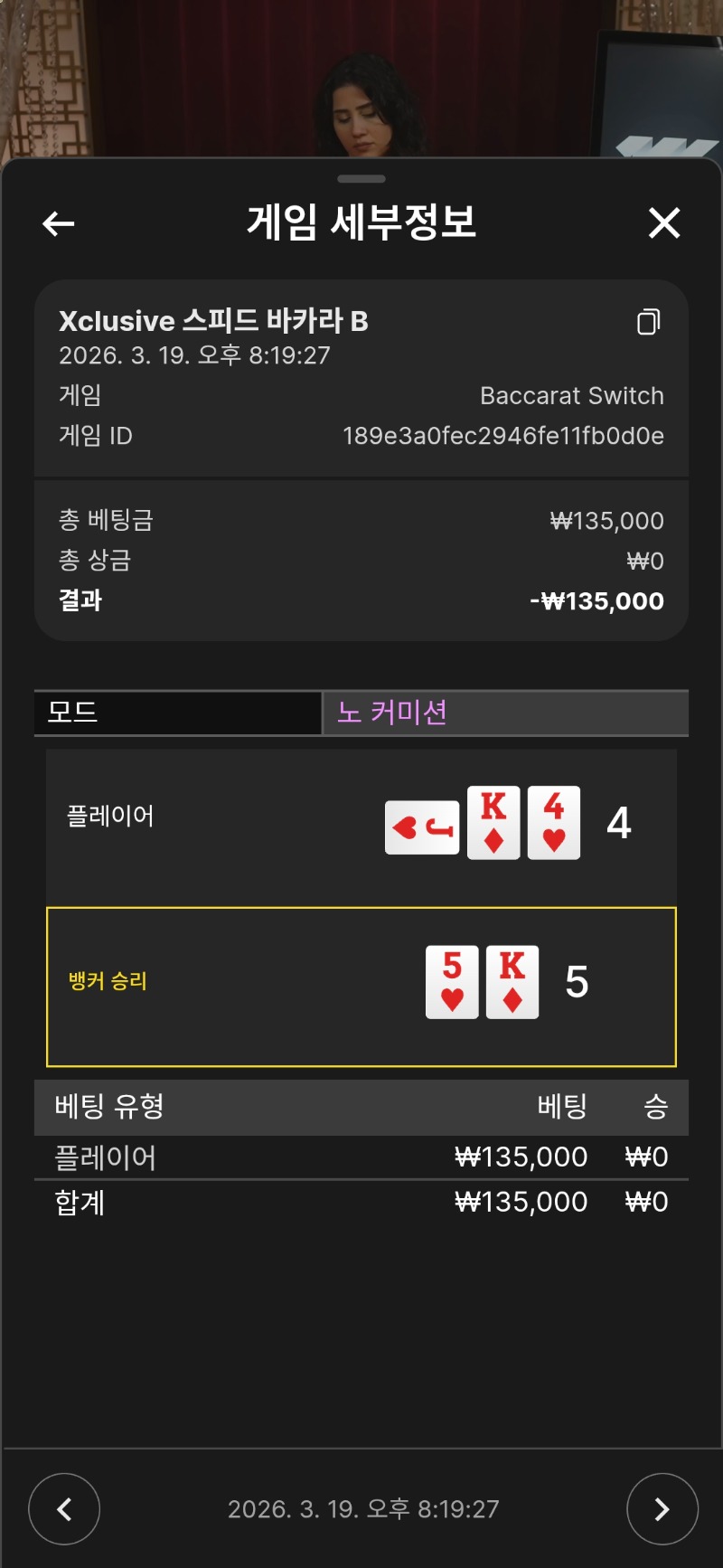
Task: Open the previous game record
Action: click(64, 1508)
